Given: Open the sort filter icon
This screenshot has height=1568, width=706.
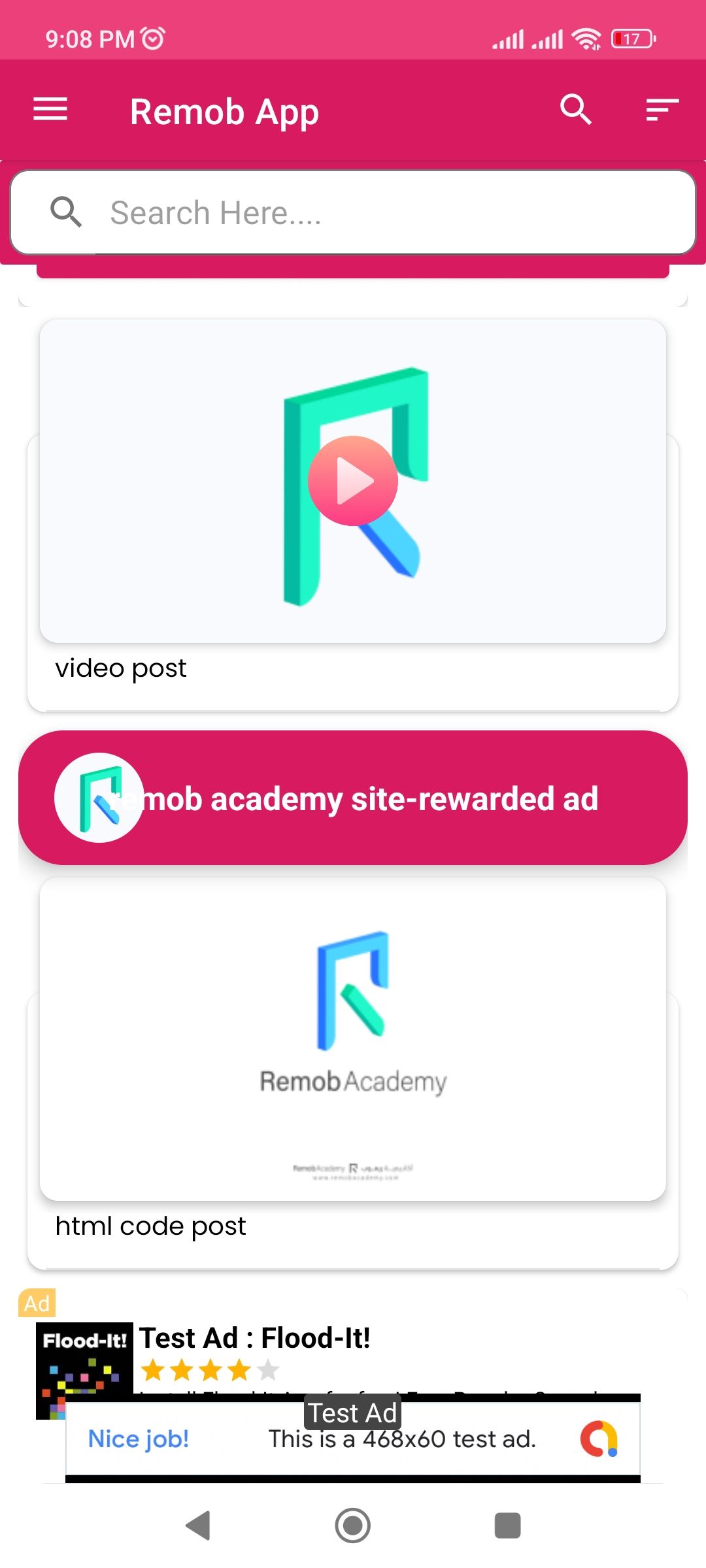Looking at the screenshot, I should click(662, 110).
